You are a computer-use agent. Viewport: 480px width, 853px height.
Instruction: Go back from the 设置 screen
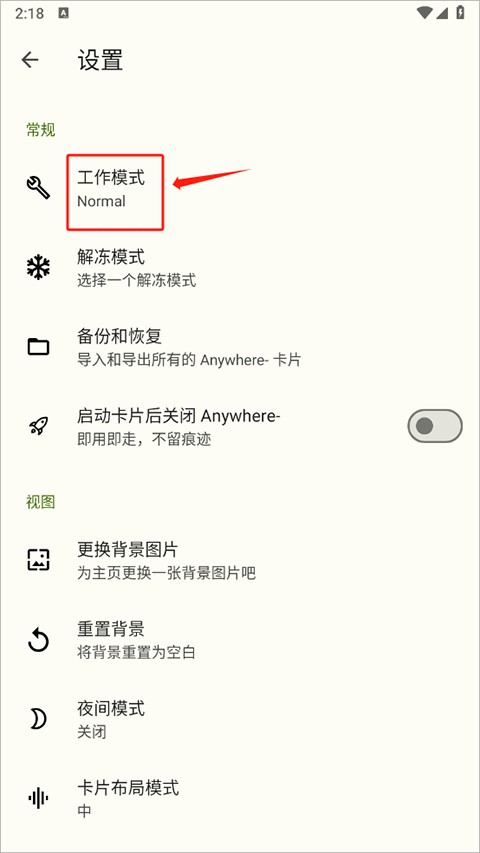pyautogui.click(x=30, y=59)
